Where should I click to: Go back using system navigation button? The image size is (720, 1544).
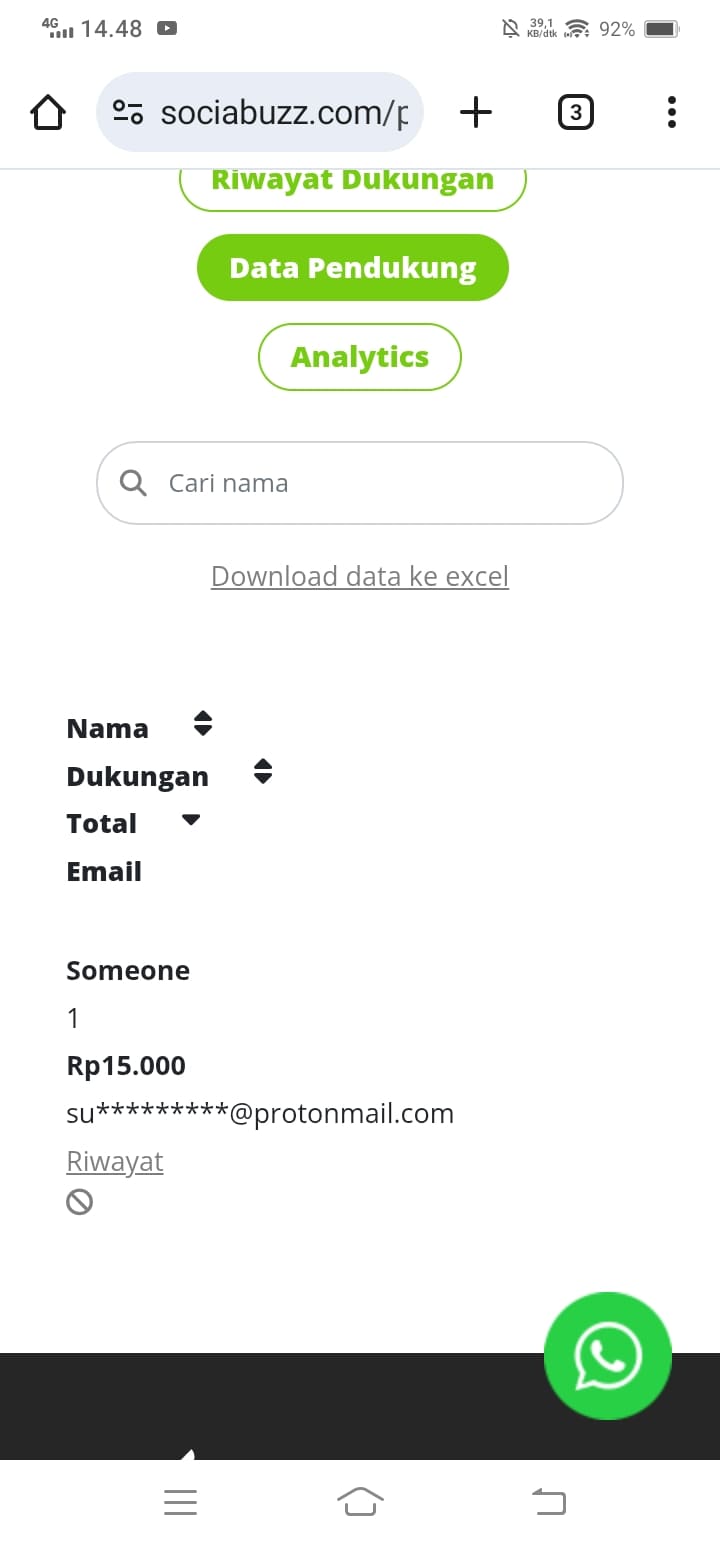pyautogui.click(x=548, y=1501)
